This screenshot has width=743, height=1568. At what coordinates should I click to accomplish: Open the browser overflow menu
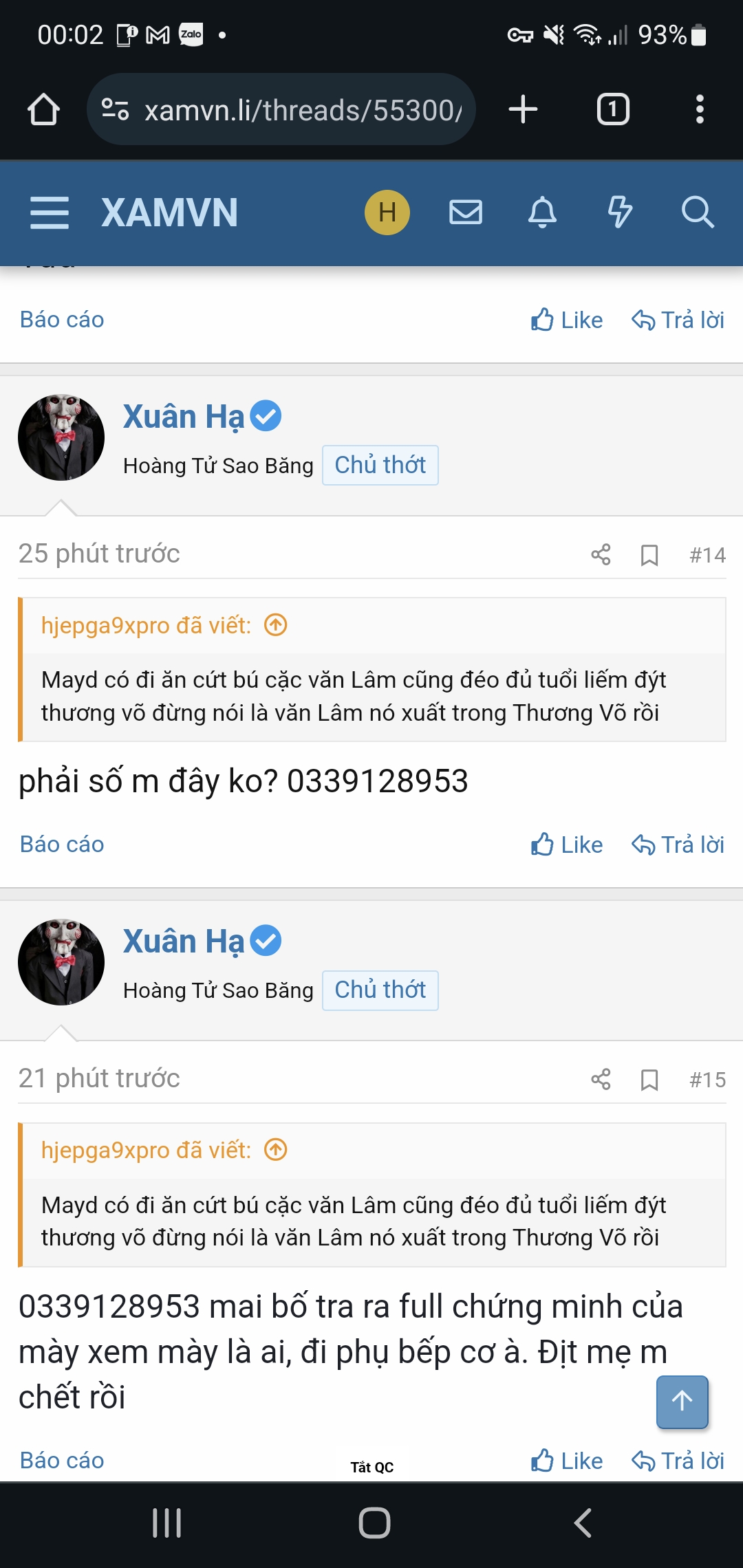tap(700, 109)
